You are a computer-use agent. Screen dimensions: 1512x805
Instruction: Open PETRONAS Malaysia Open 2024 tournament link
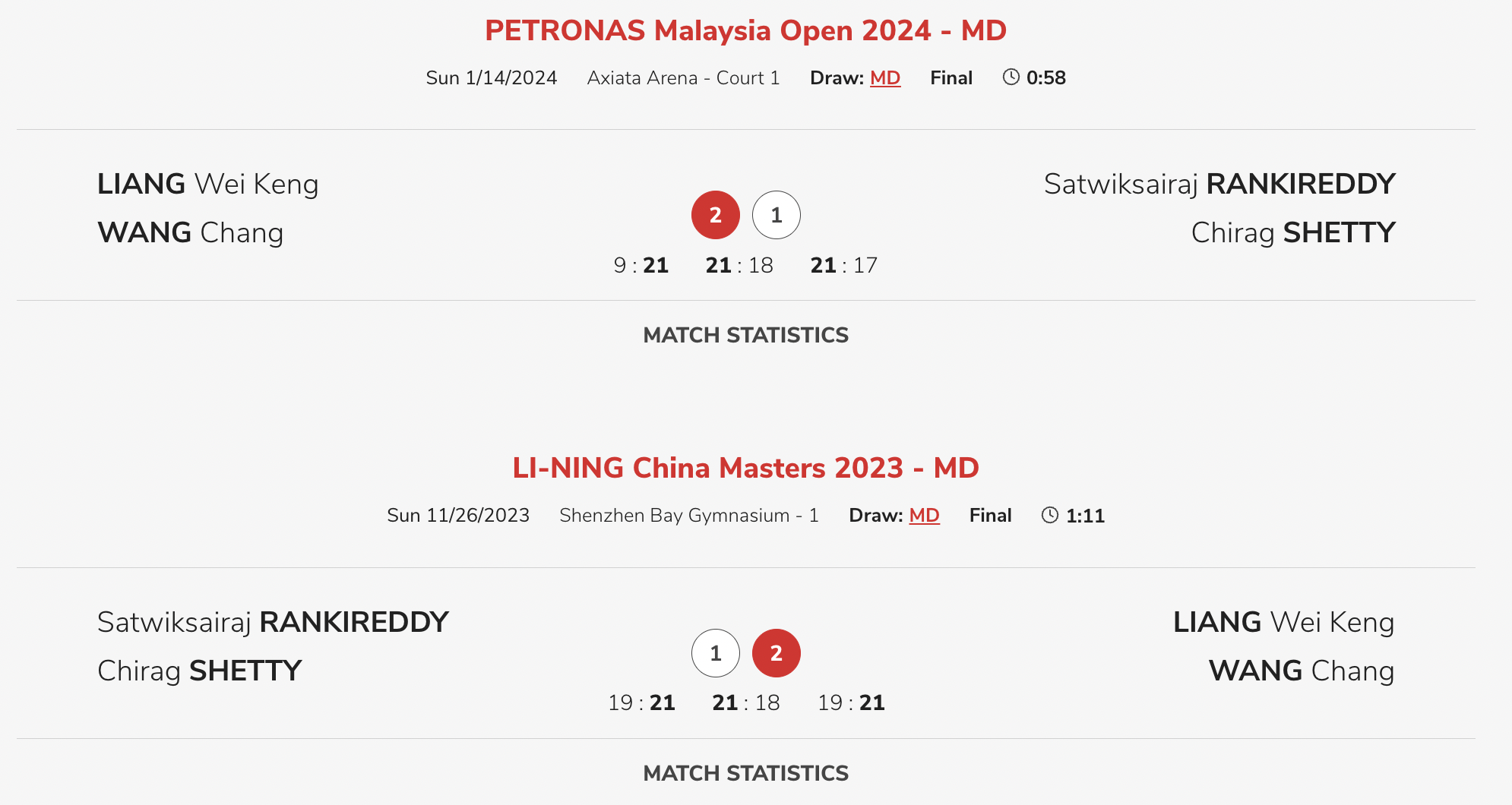[745, 31]
